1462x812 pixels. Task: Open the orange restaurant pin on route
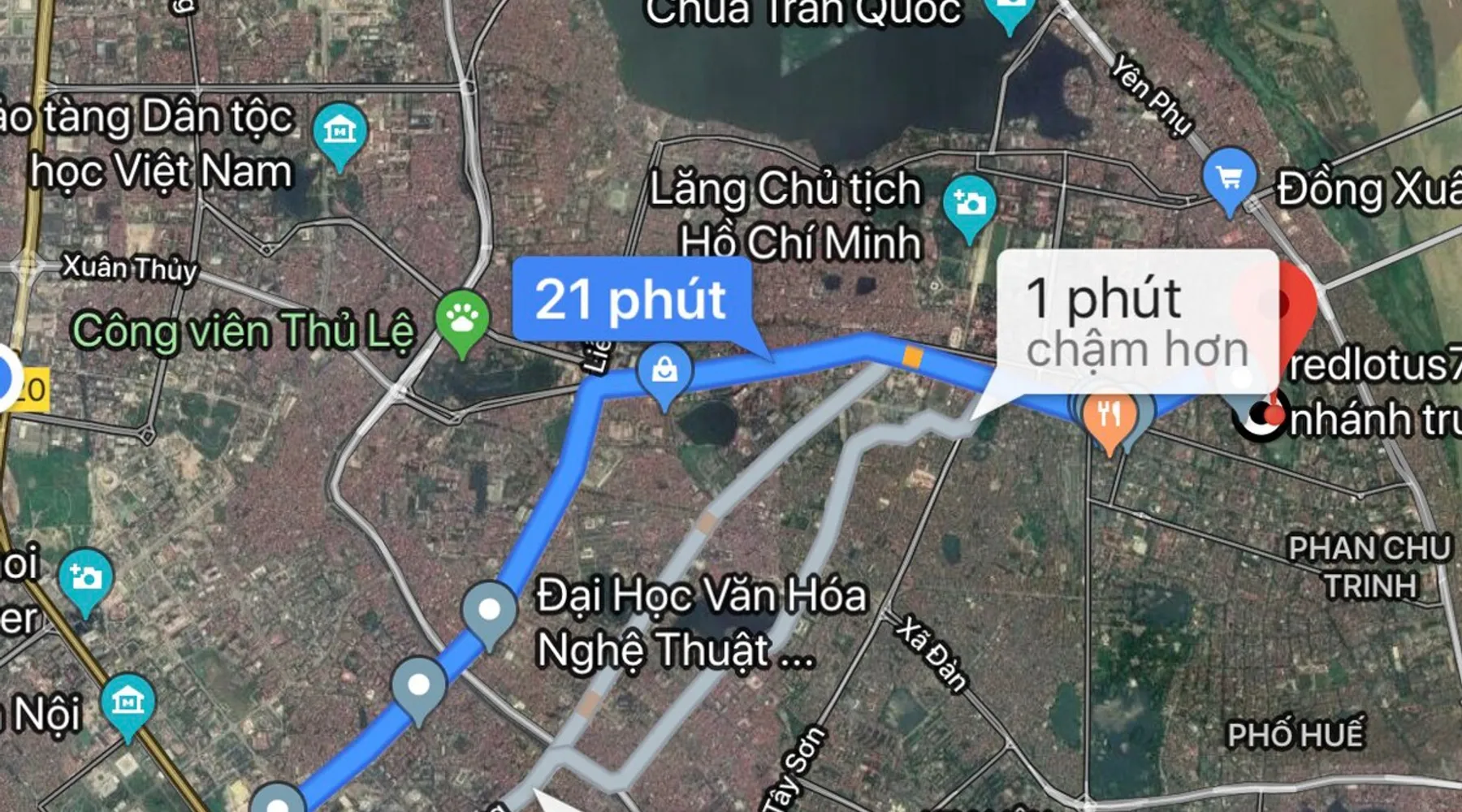(1109, 416)
